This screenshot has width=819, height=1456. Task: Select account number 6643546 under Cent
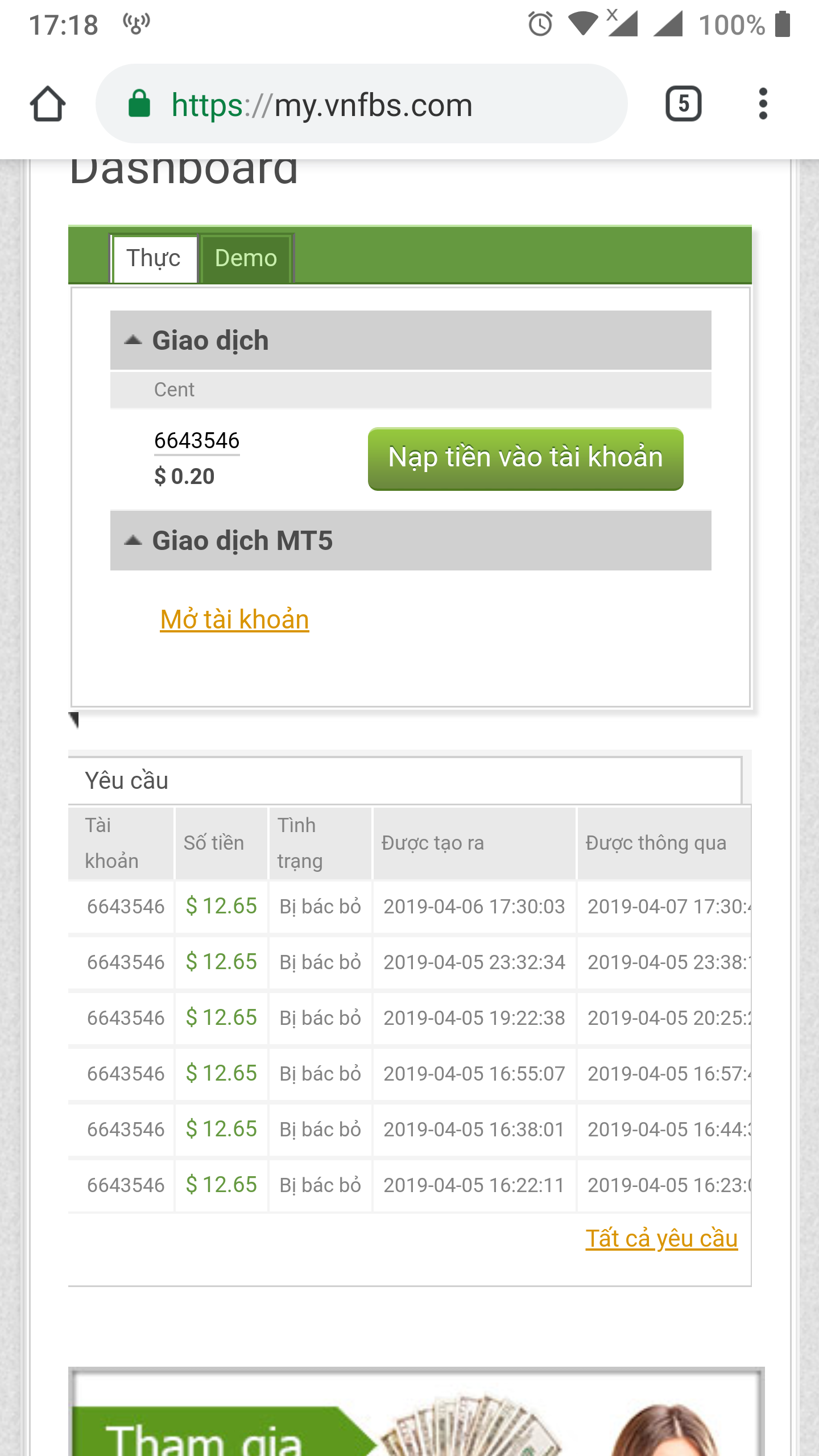(x=197, y=440)
